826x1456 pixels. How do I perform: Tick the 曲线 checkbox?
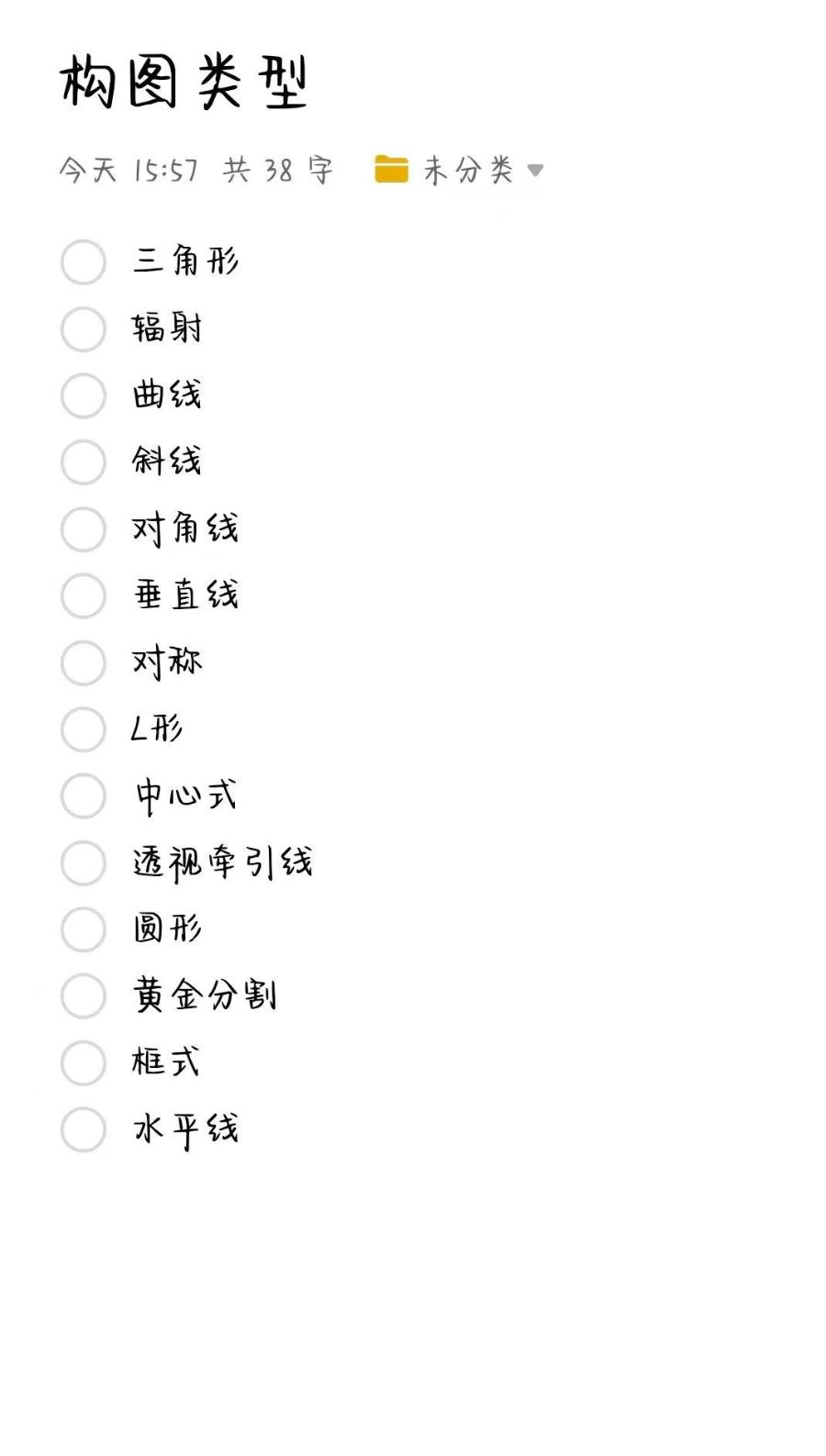84,395
